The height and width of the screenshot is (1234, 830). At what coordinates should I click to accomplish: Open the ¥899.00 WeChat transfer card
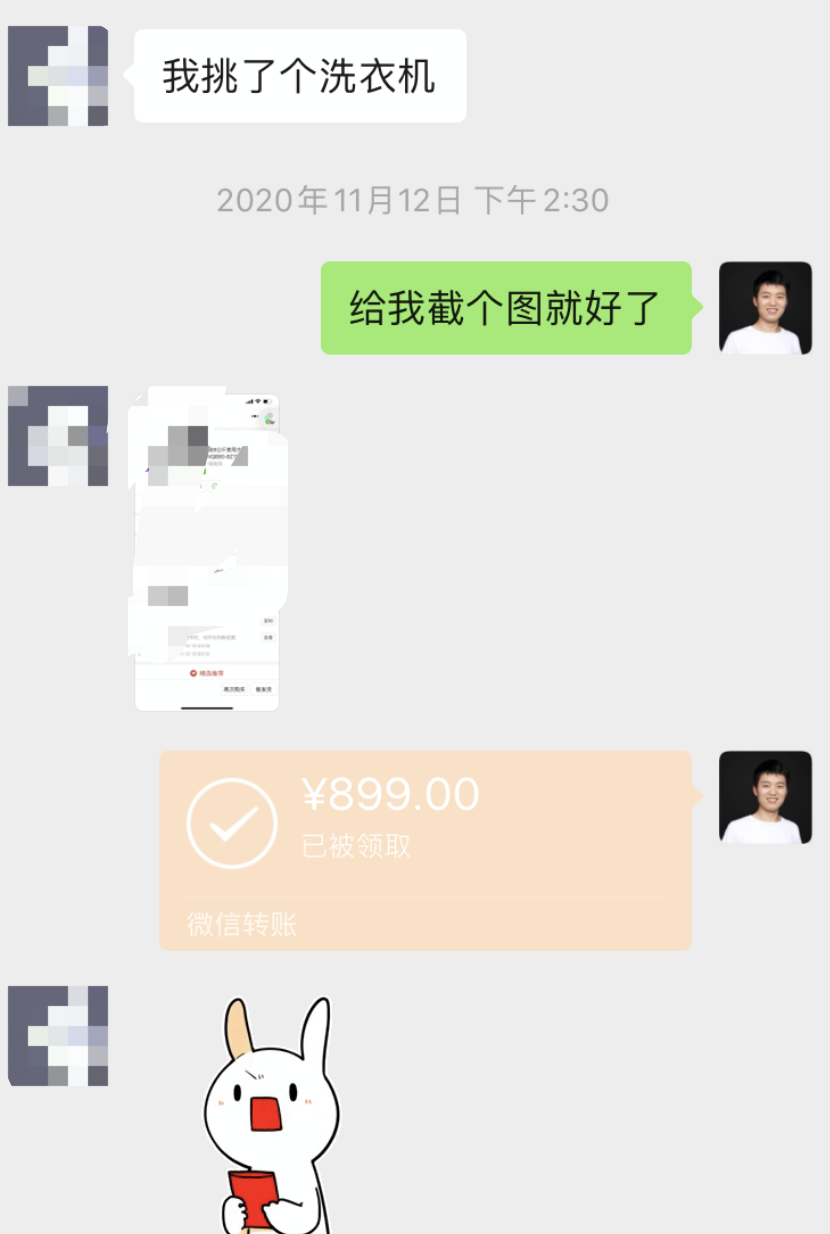[x=425, y=850]
